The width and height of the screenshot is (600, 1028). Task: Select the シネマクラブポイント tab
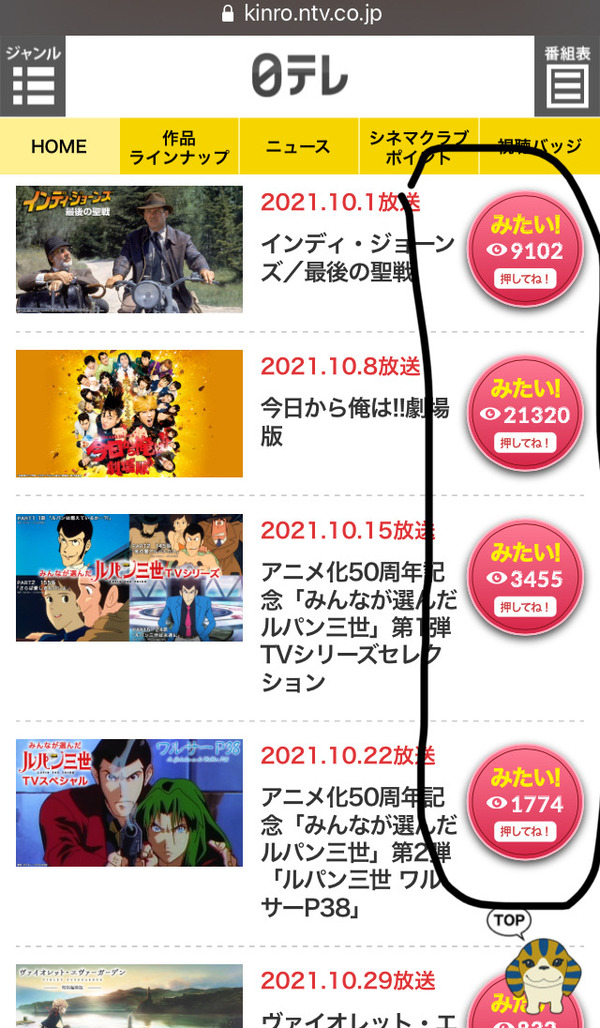point(418,146)
